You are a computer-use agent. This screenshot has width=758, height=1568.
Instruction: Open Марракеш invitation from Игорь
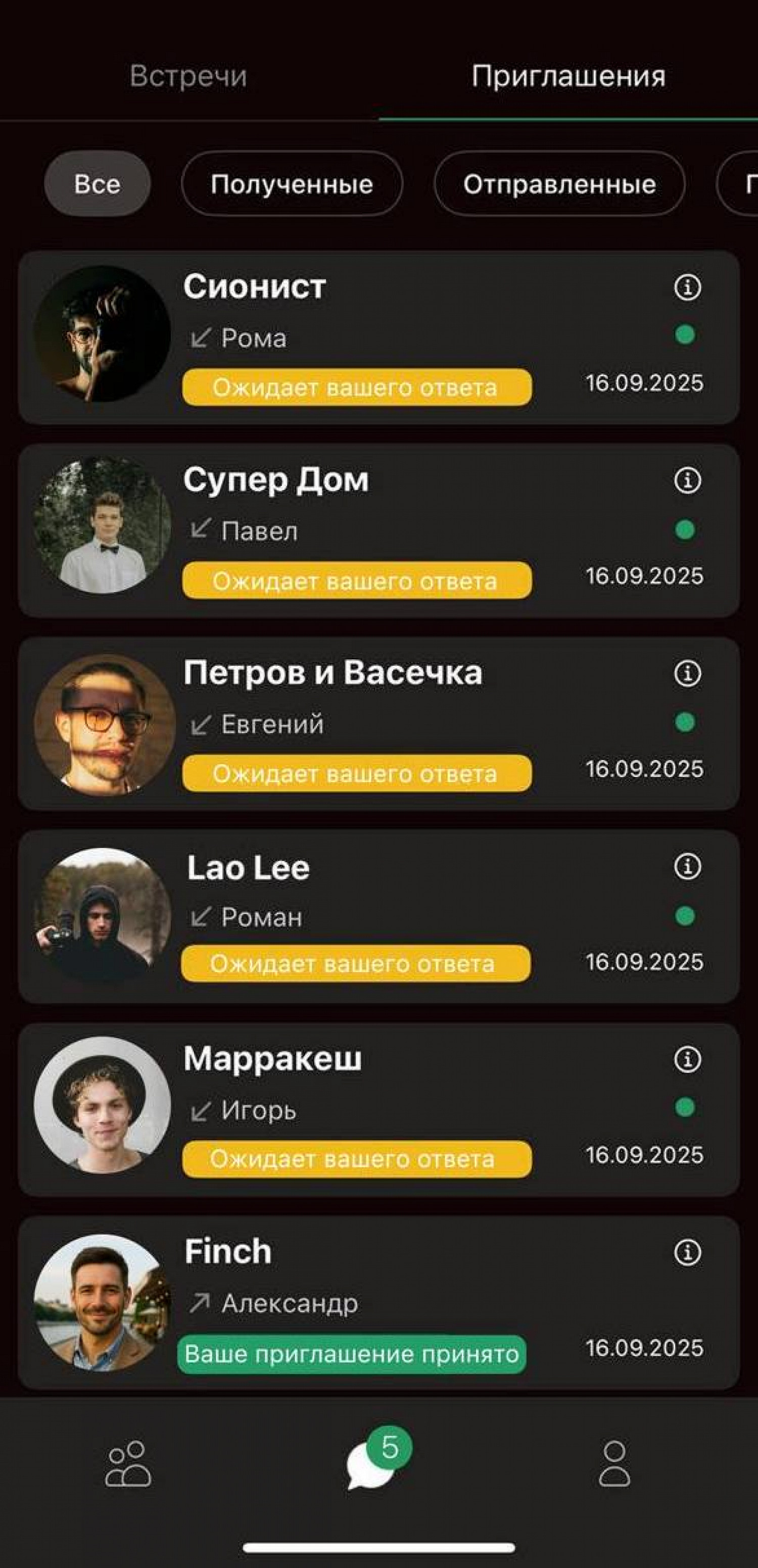pos(377,1110)
